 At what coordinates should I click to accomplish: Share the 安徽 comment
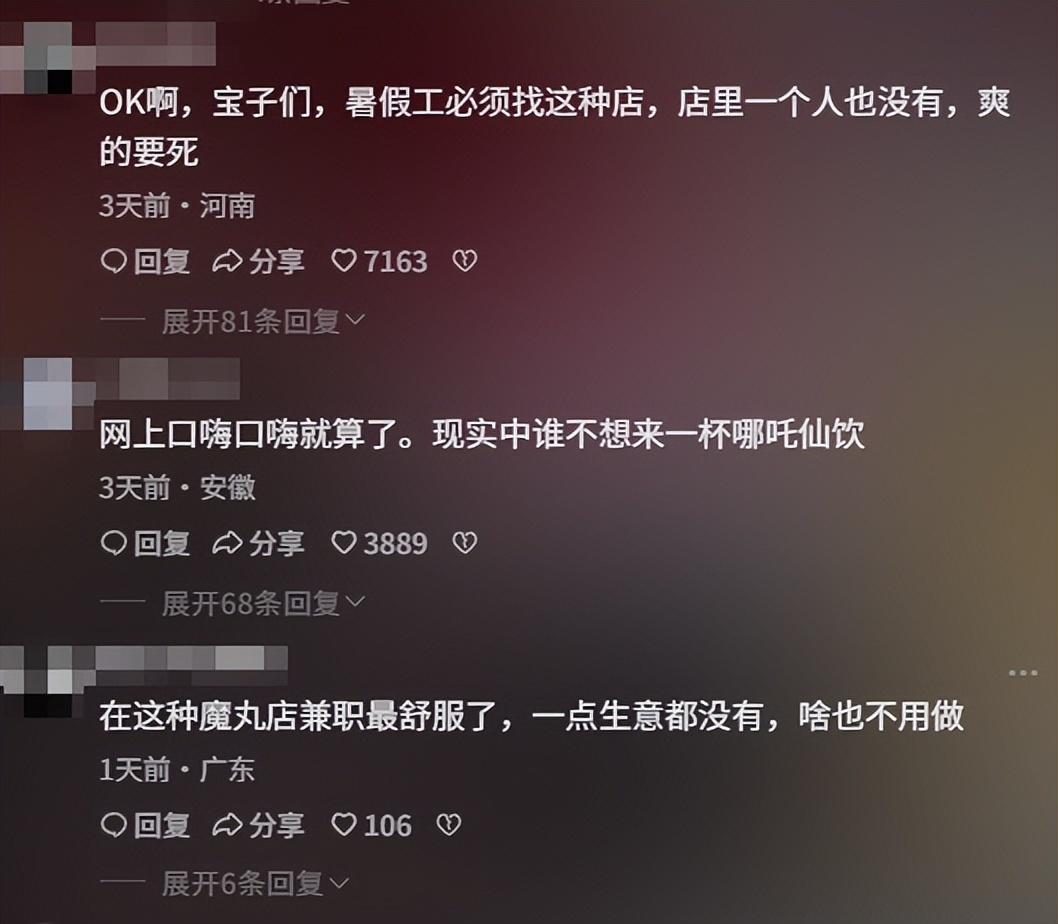[x=259, y=543]
